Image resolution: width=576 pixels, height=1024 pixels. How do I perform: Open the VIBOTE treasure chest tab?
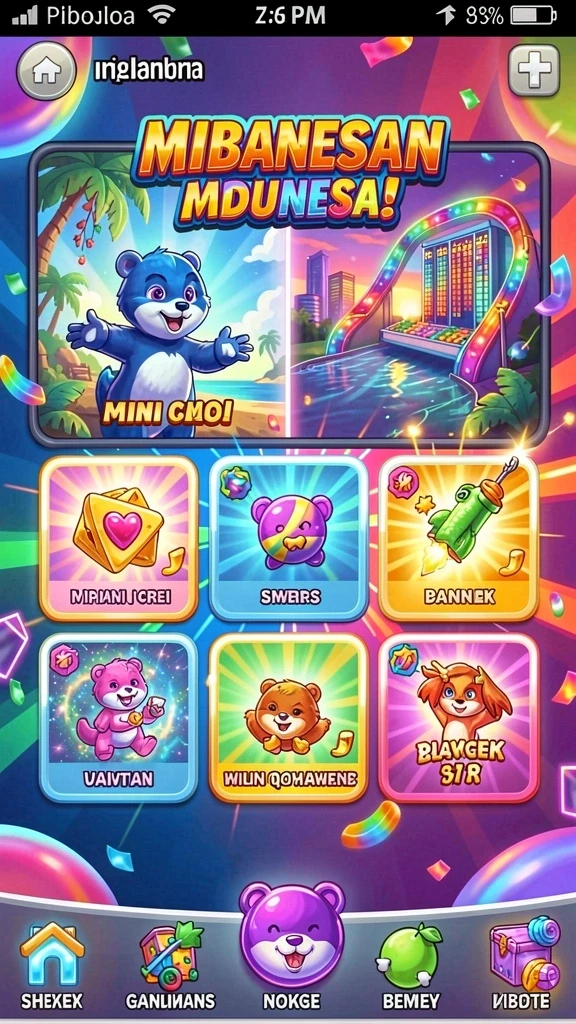coord(520,967)
